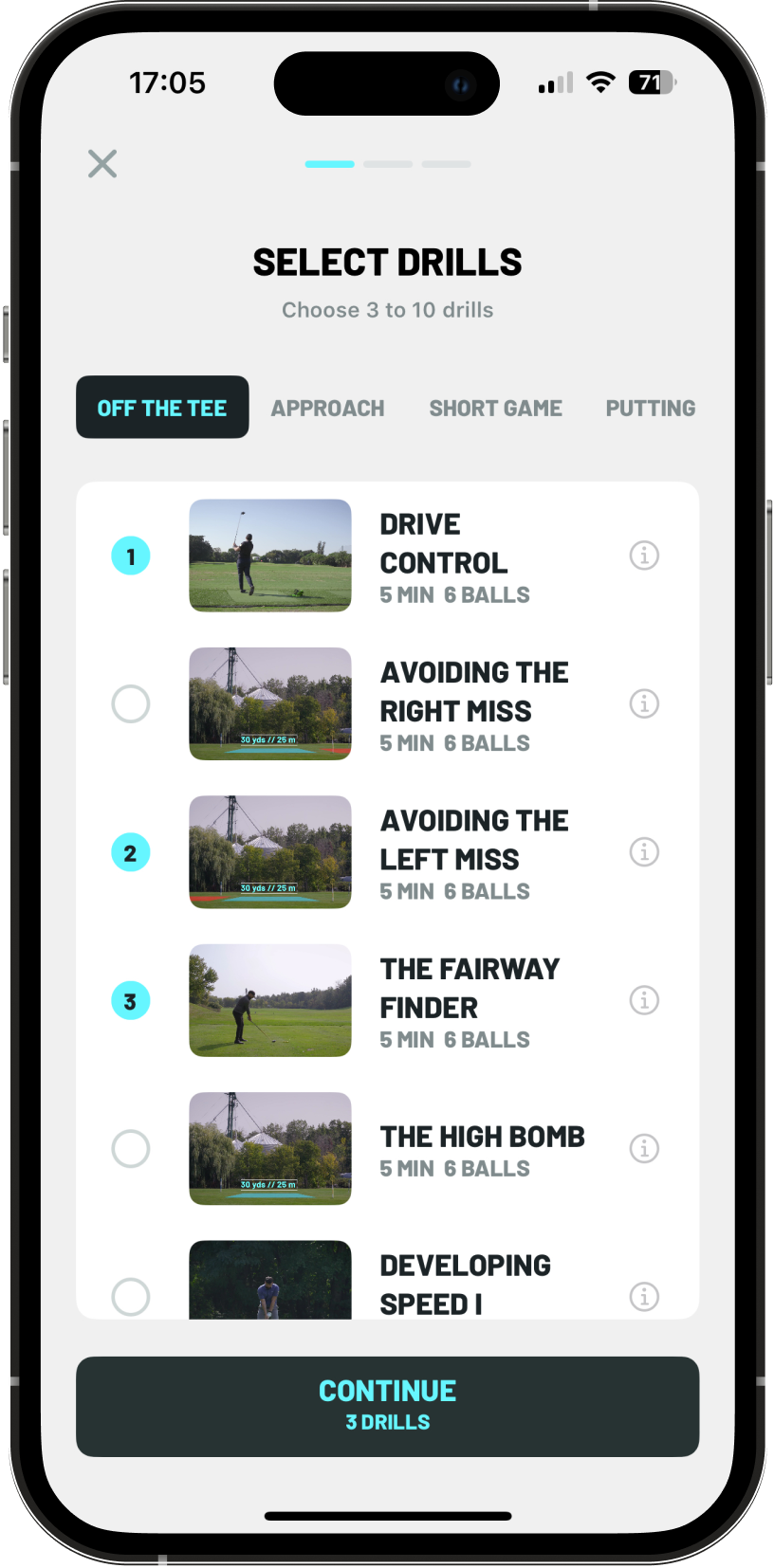774x1568 pixels.
Task: Select the Avoiding The Right Miss drill
Action: (x=131, y=703)
